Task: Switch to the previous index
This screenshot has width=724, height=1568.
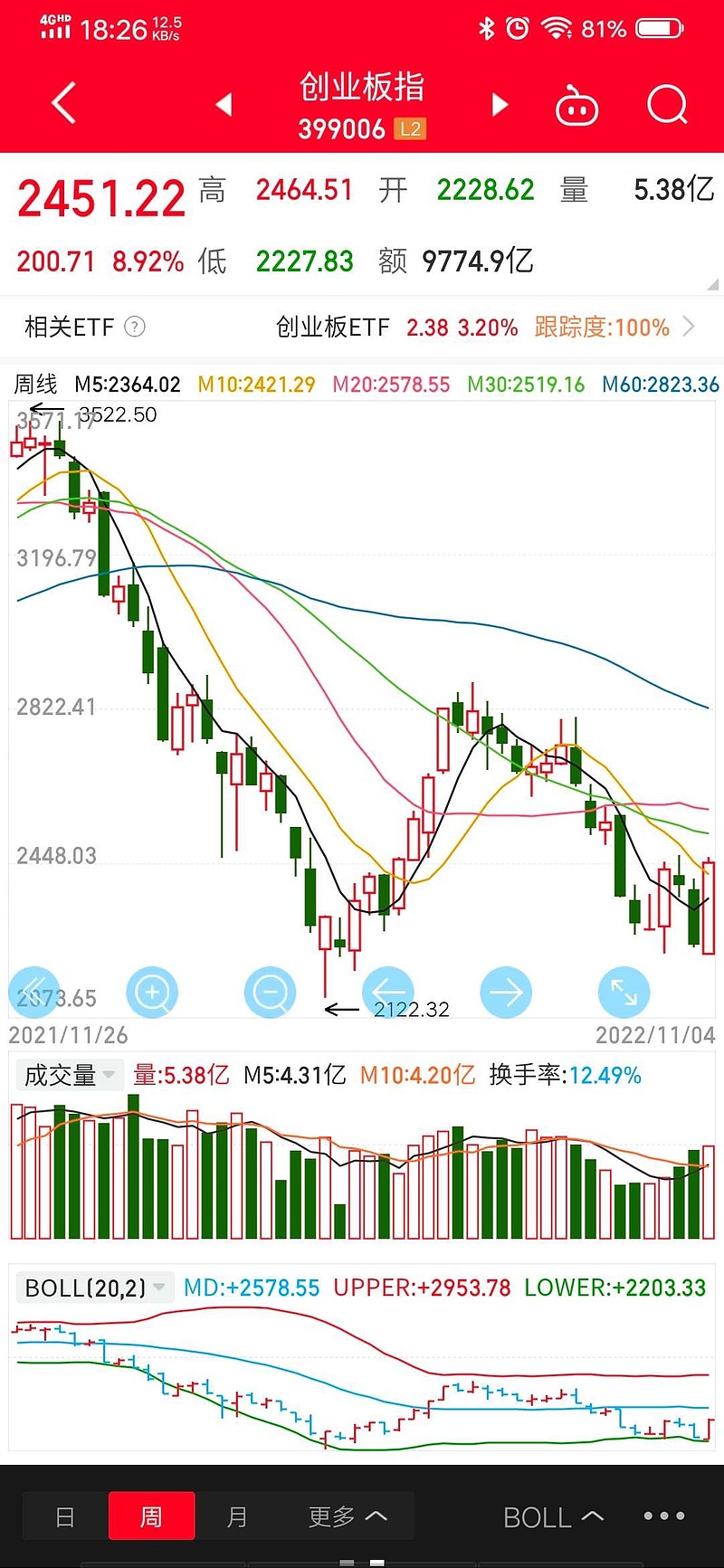Action: click(x=224, y=105)
